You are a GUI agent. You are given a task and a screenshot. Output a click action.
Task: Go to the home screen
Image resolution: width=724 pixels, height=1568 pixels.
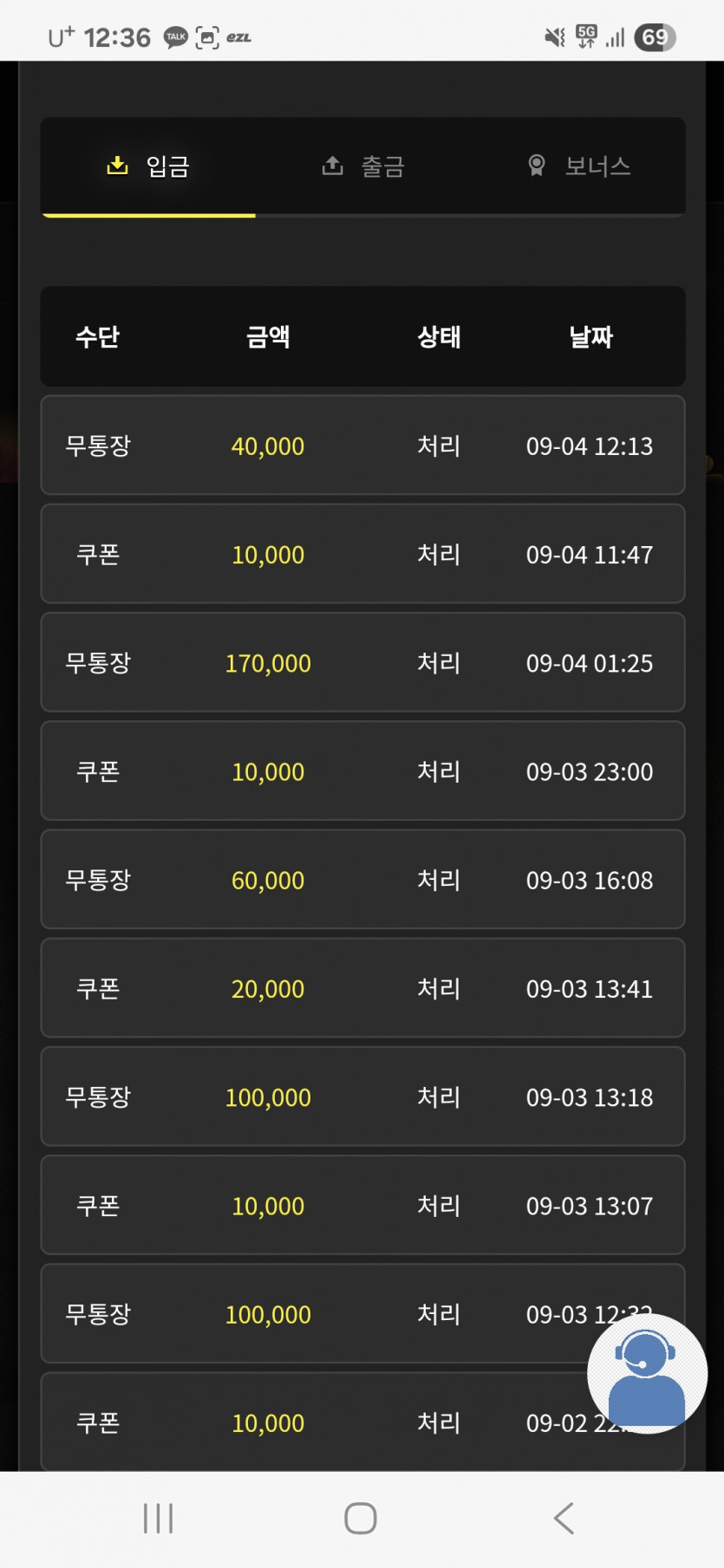pos(361,1518)
